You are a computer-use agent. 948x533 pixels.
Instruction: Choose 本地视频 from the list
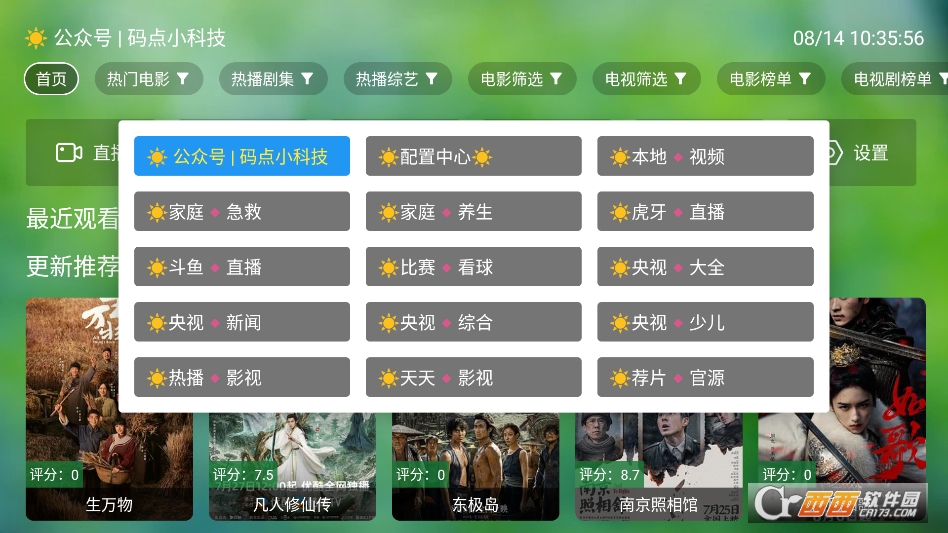tap(705, 157)
